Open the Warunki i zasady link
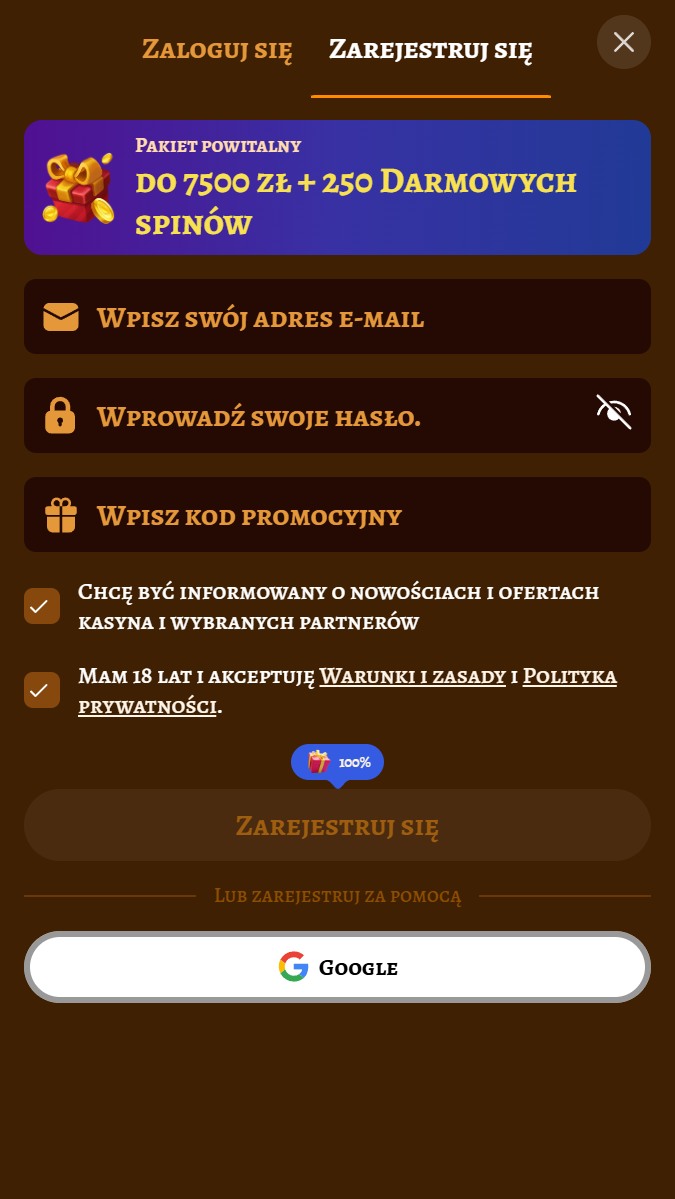The width and height of the screenshot is (675, 1199). 413,677
